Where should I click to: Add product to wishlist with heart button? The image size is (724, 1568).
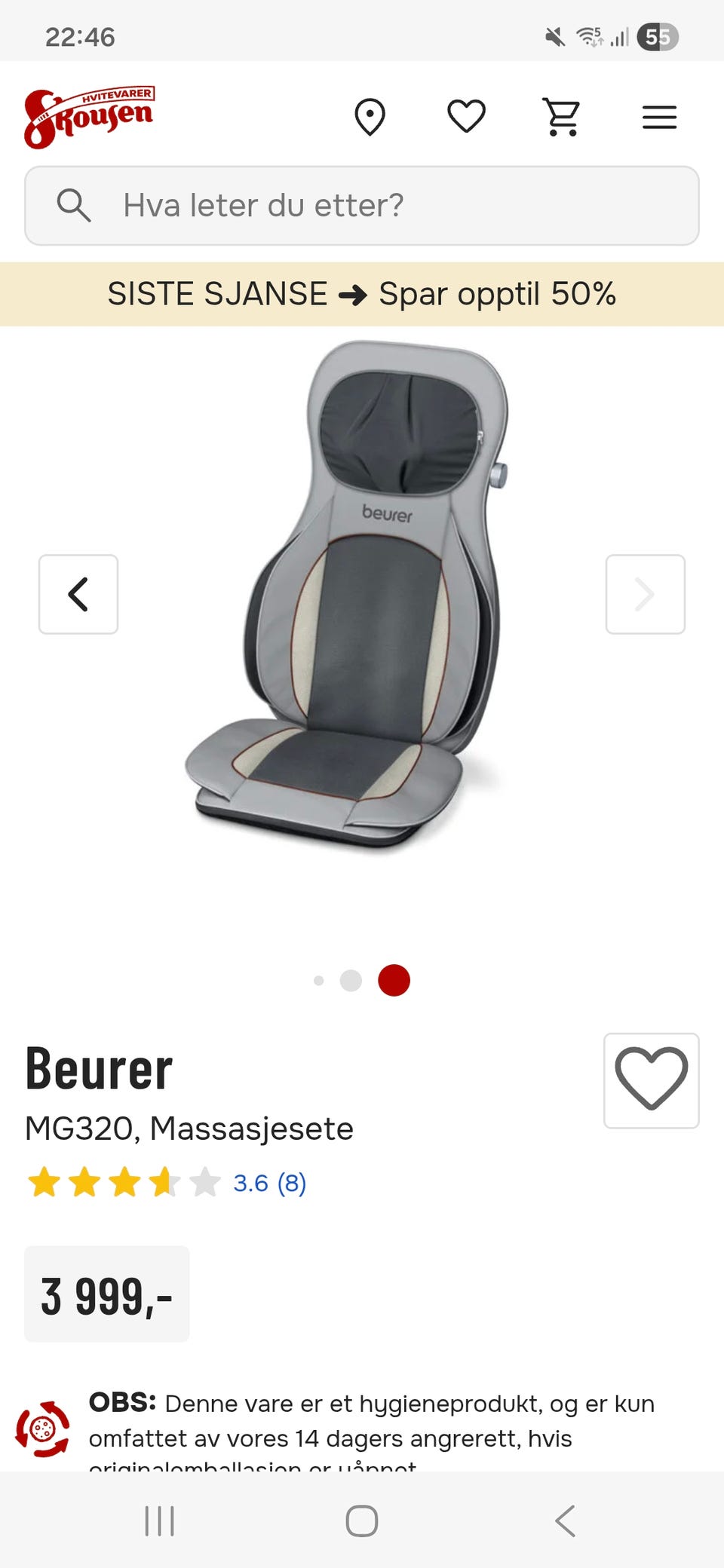652,1080
